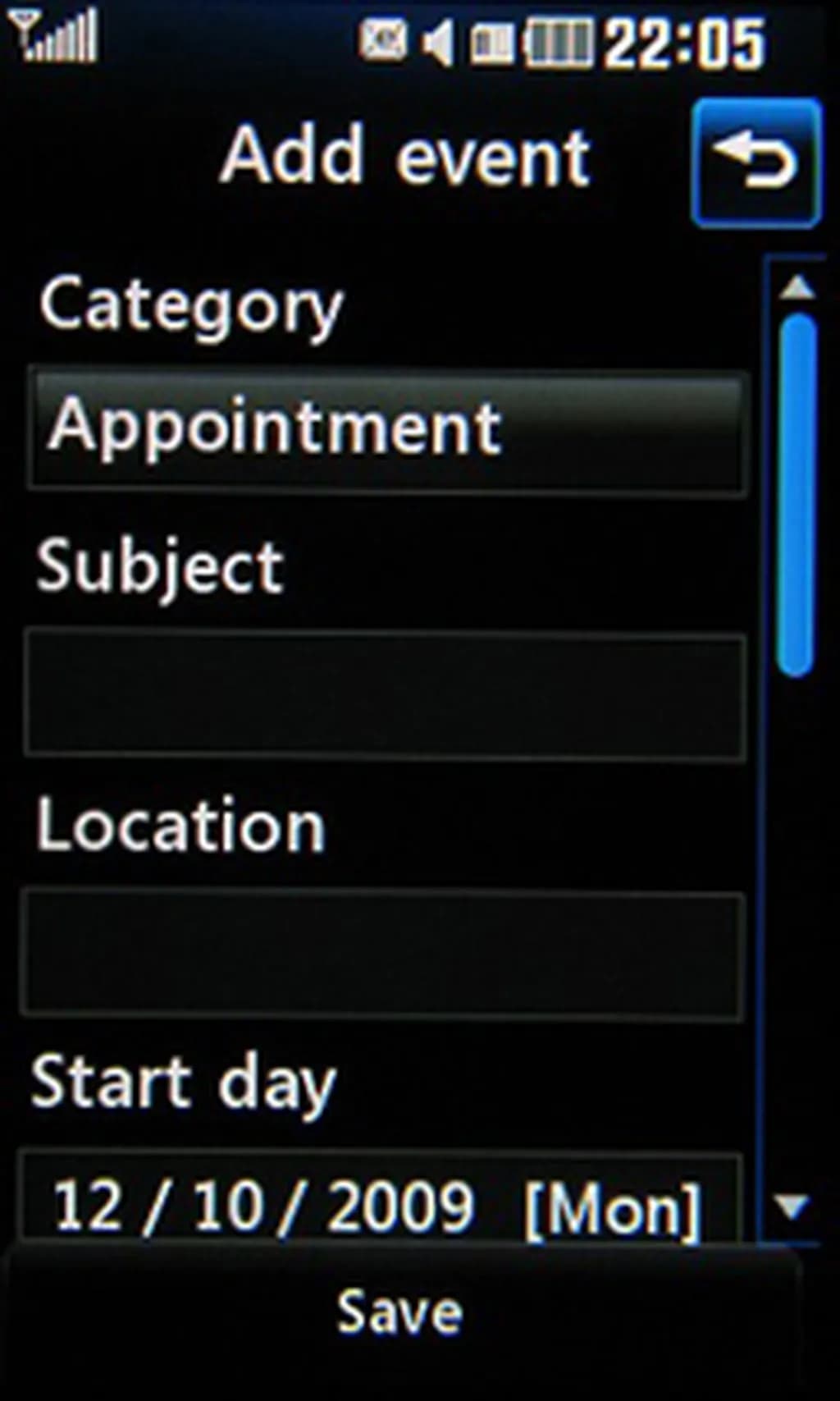Tap the scrollbar up arrow
The image size is (840, 1401).
click(x=797, y=287)
